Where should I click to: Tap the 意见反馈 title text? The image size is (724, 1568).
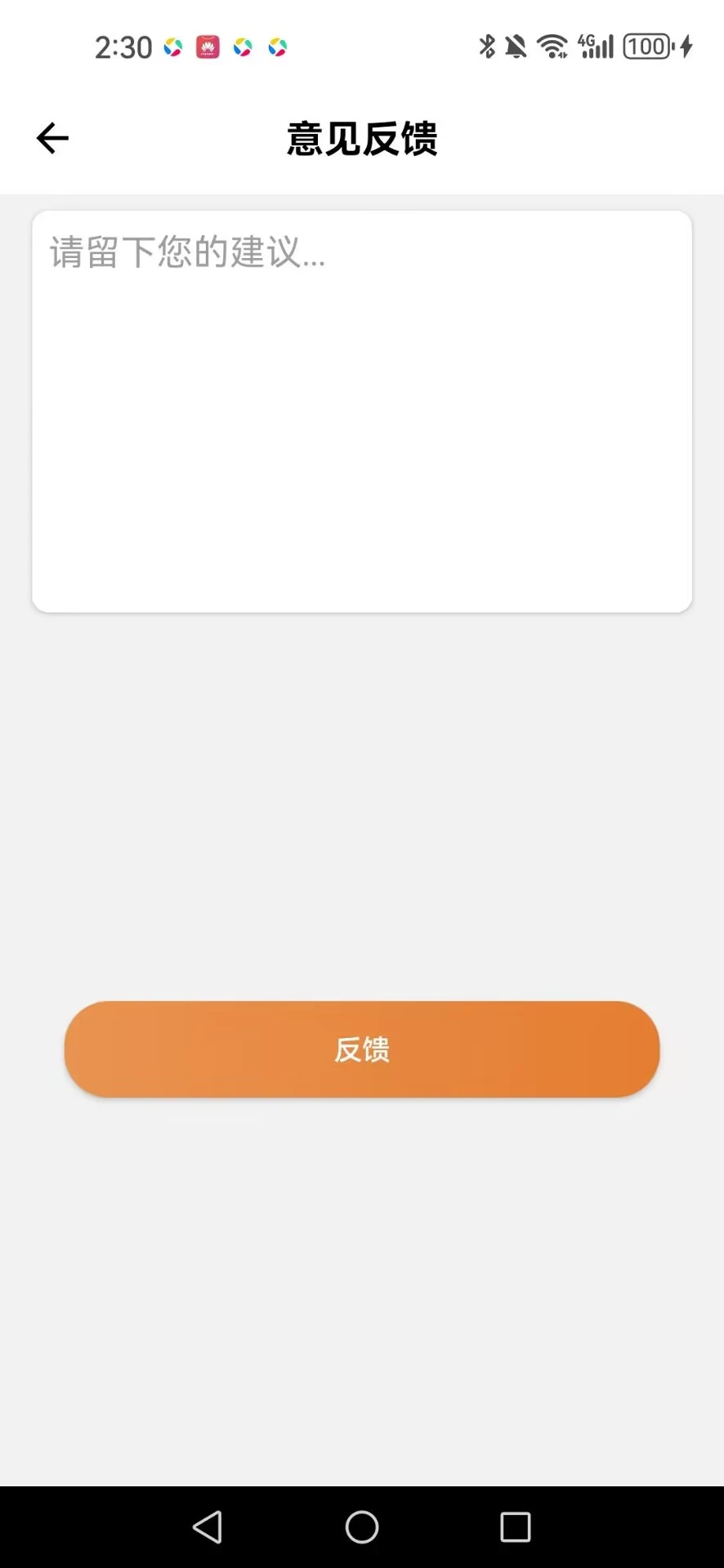[362, 139]
